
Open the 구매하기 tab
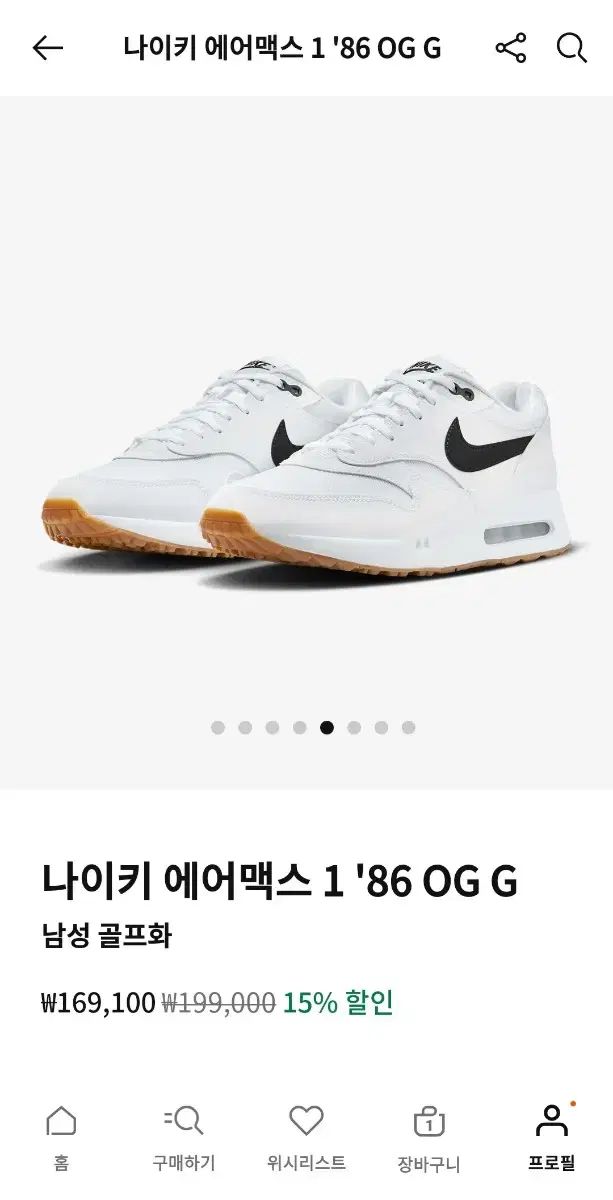coord(183,1136)
